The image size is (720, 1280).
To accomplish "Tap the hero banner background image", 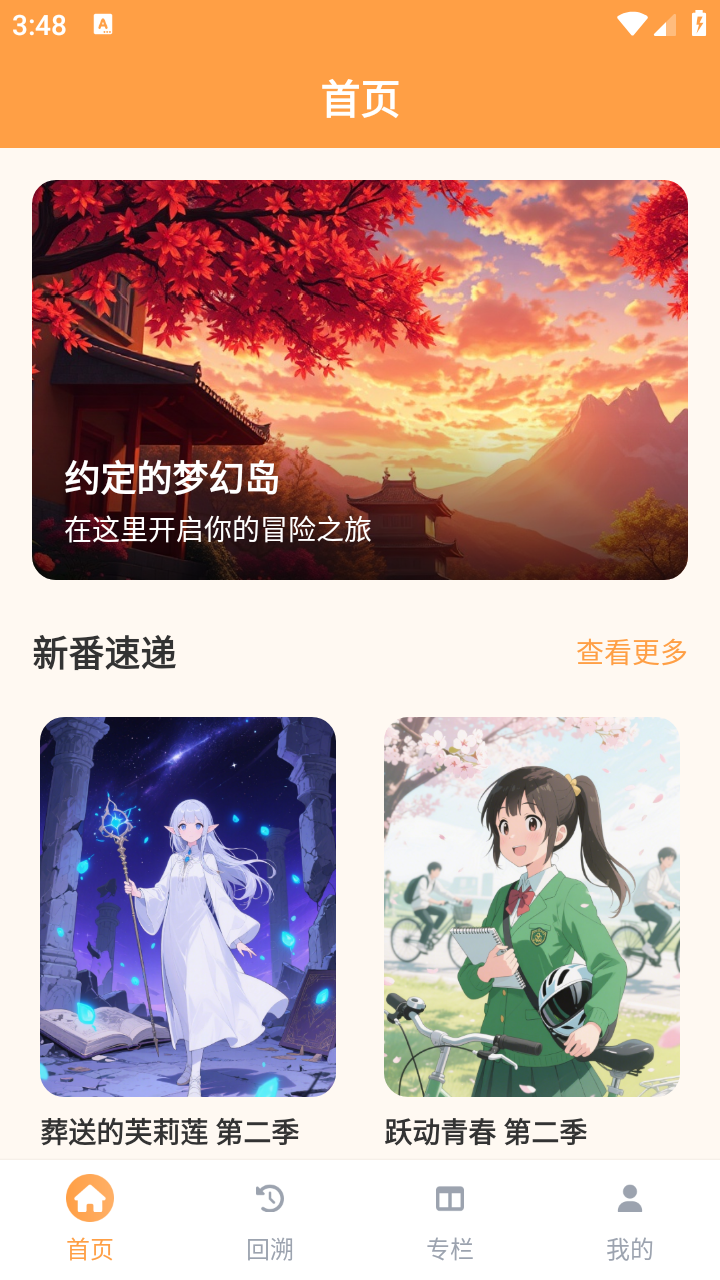I will (x=360, y=320).
